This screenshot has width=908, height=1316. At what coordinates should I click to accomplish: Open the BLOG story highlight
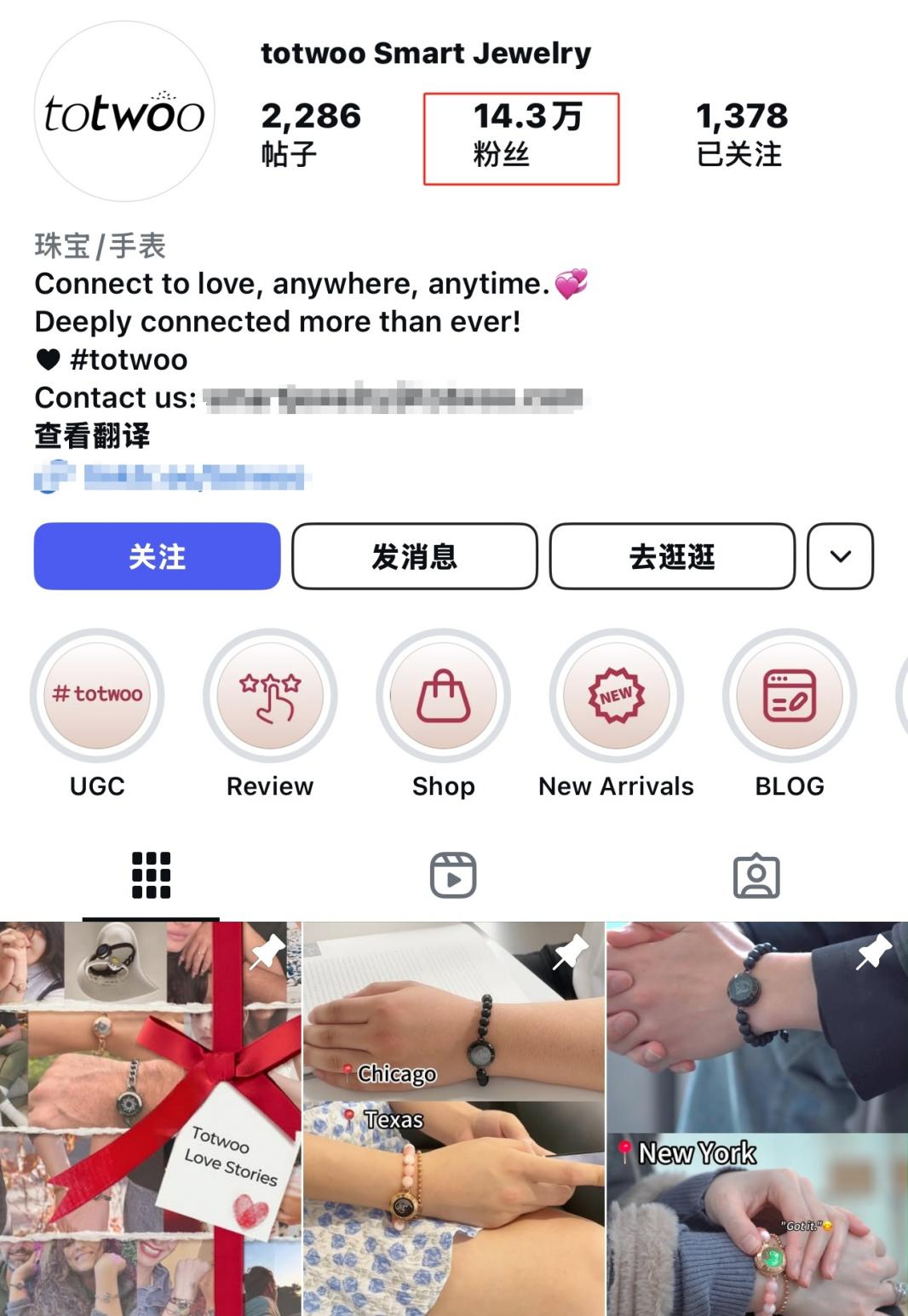[x=790, y=695]
